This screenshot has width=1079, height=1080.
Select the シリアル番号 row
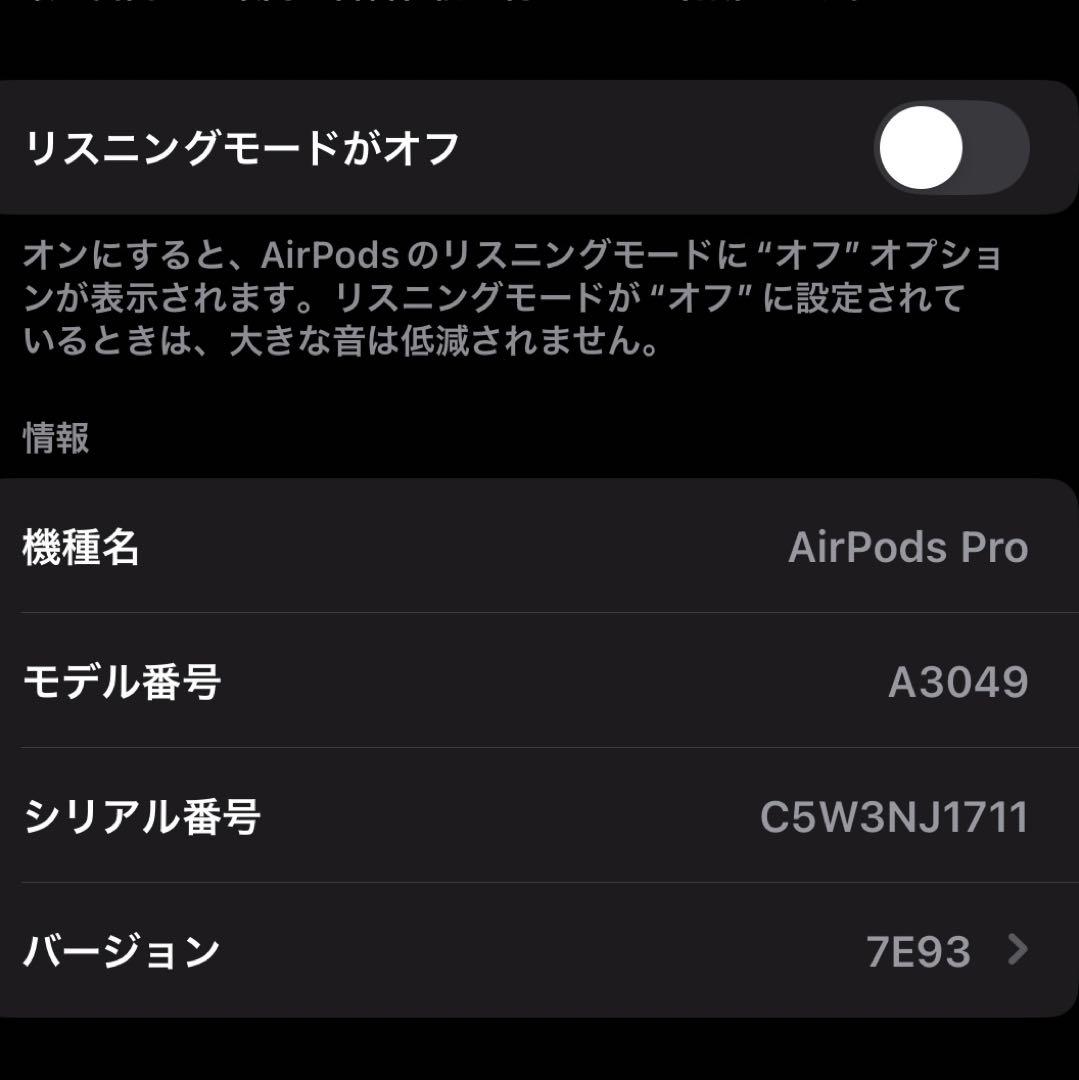click(x=540, y=816)
